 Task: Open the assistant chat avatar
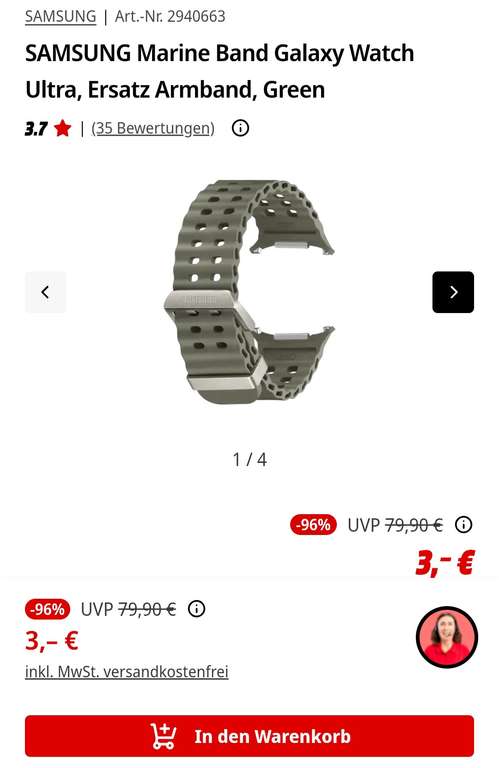[x=447, y=637]
